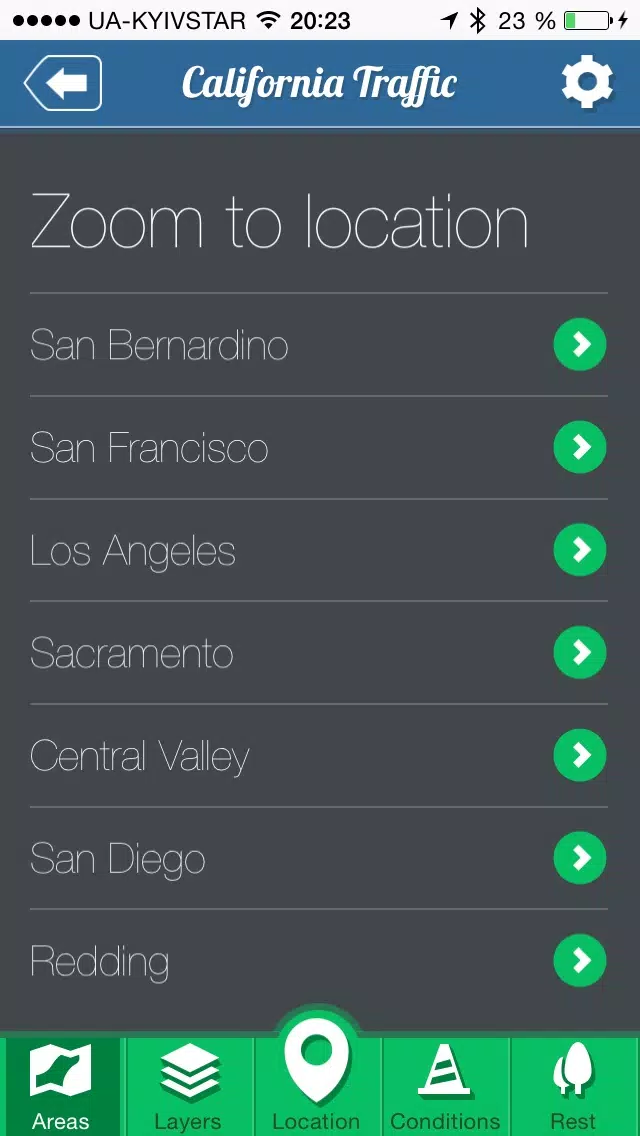Viewport: 640px width, 1136px height.
Task: Go back using the arrow button
Action: (63, 83)
